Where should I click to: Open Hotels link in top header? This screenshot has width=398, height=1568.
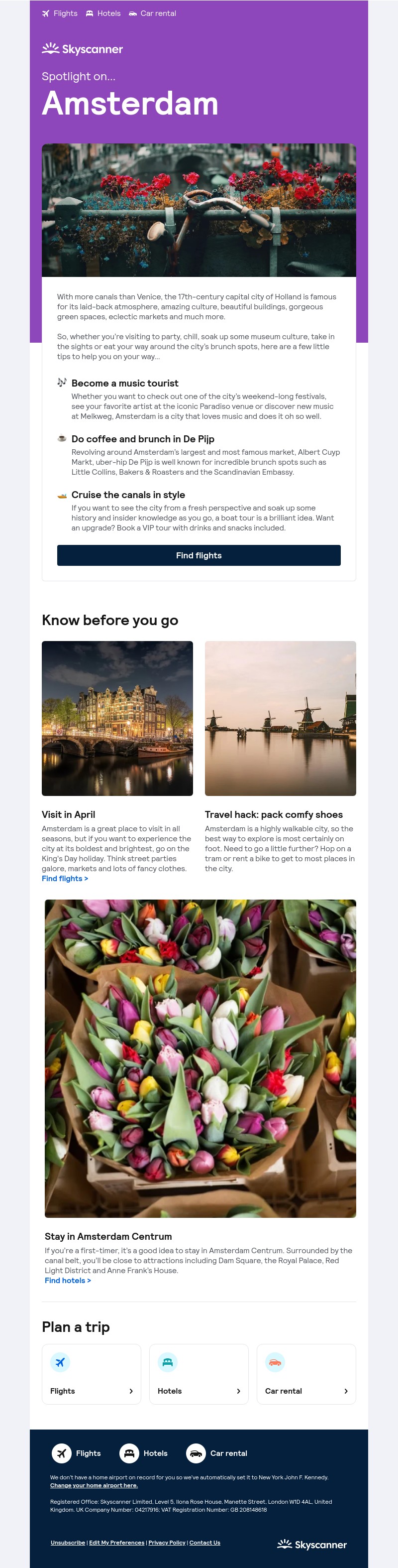coord(103,13)
